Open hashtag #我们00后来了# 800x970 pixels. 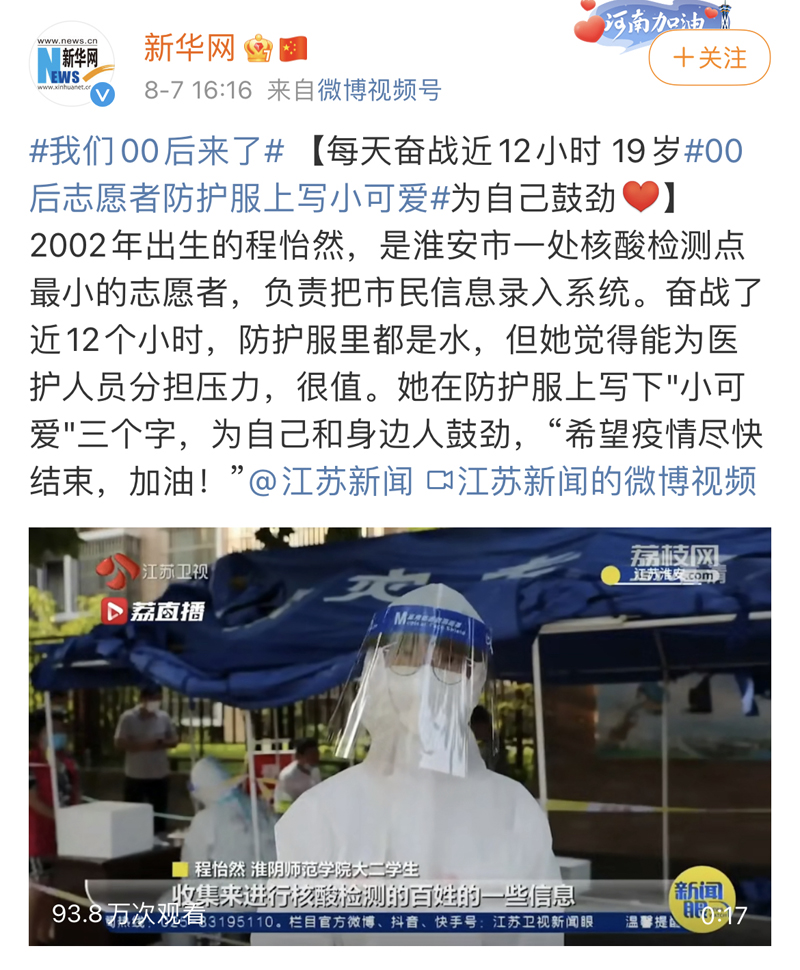tap(157, 151)
